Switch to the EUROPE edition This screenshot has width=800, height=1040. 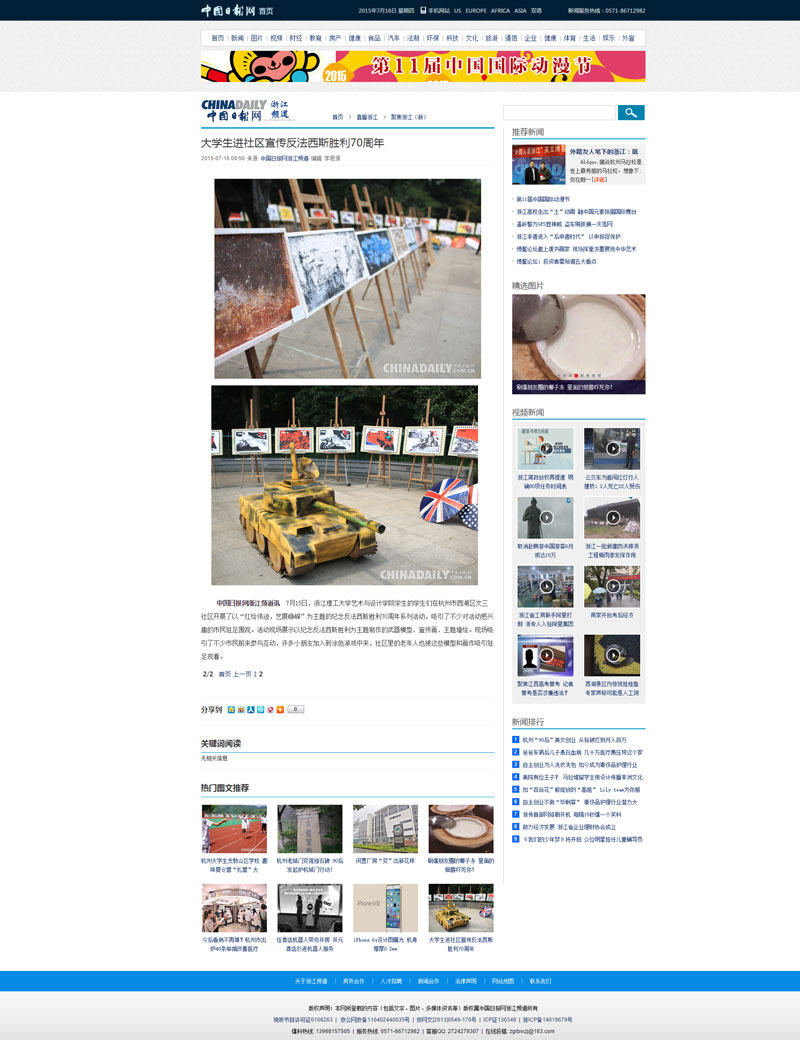tap(476, 11)
